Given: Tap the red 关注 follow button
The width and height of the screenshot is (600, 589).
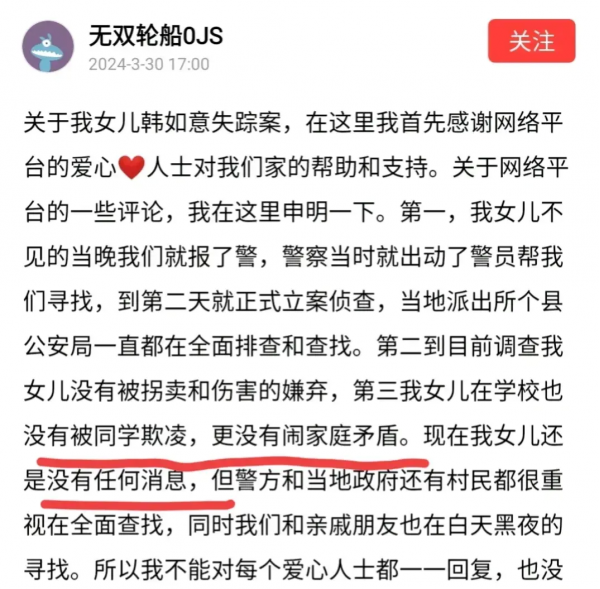Looking at the screenshot, I should (x=531, y=42).
